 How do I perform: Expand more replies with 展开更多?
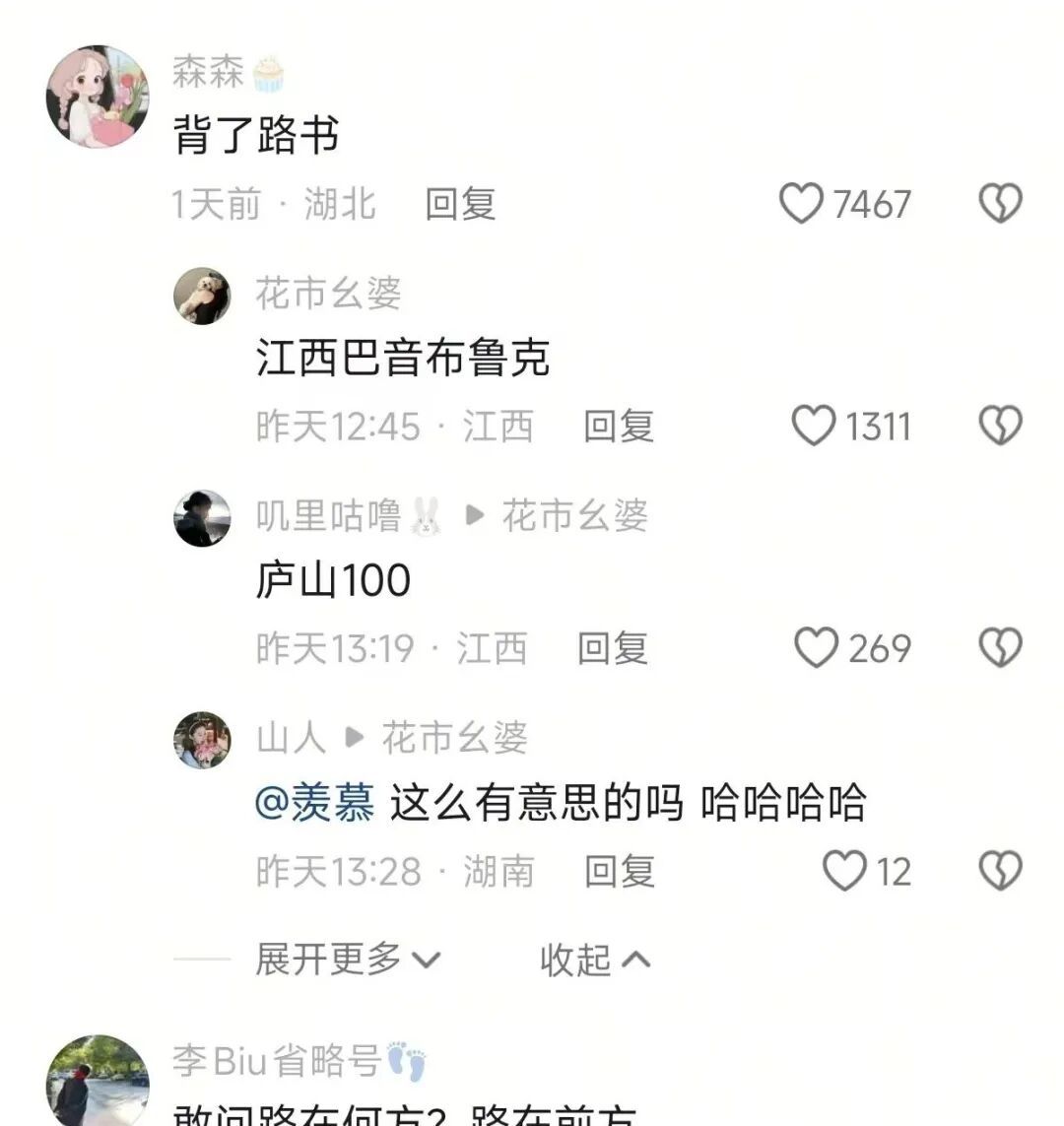(x=347, y=959)
